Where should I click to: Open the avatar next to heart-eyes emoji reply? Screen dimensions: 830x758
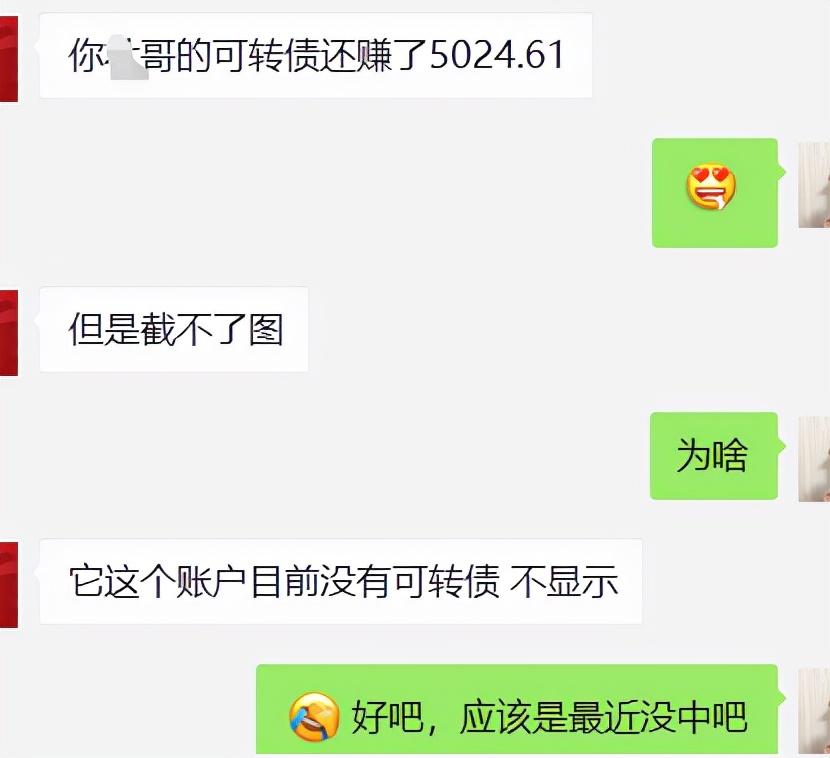814,186
